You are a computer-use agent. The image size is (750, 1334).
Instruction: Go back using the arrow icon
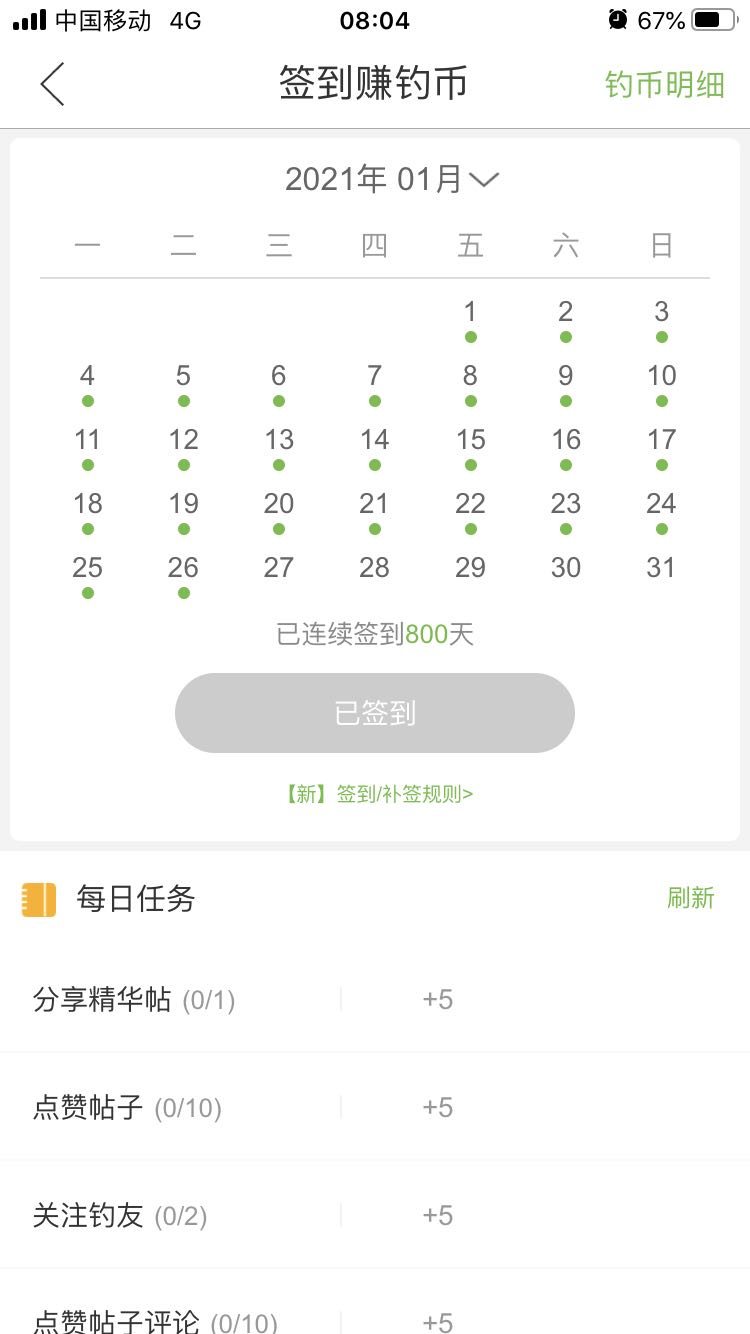pyautogui.click(x=52, y=84)
